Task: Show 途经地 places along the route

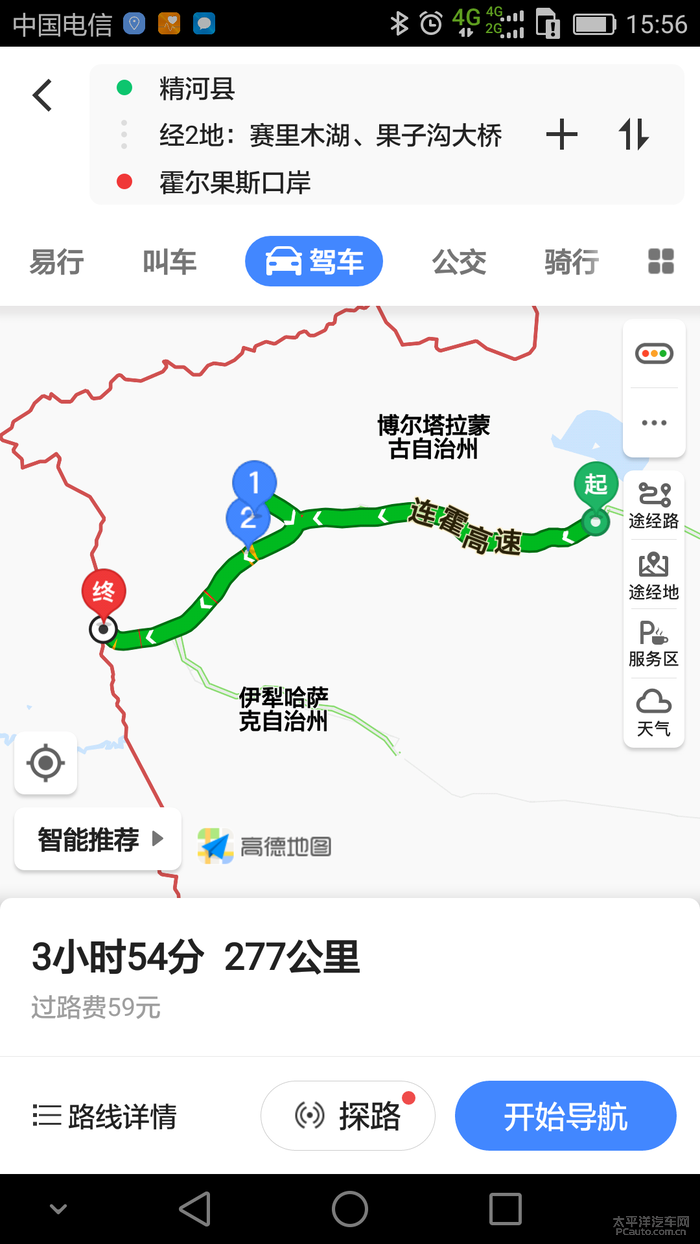Action: [x=654, y=575]
